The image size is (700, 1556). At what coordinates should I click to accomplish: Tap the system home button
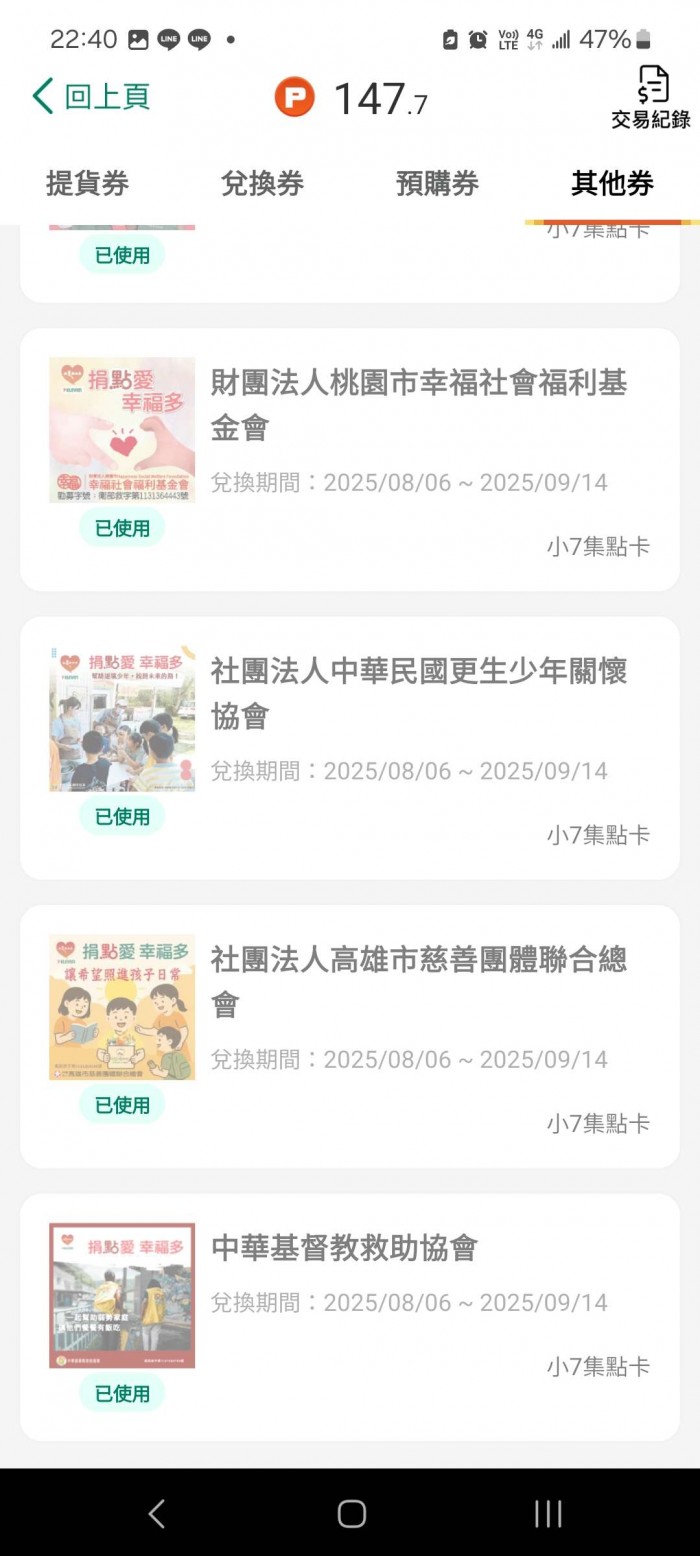(x=351, y=1513)
